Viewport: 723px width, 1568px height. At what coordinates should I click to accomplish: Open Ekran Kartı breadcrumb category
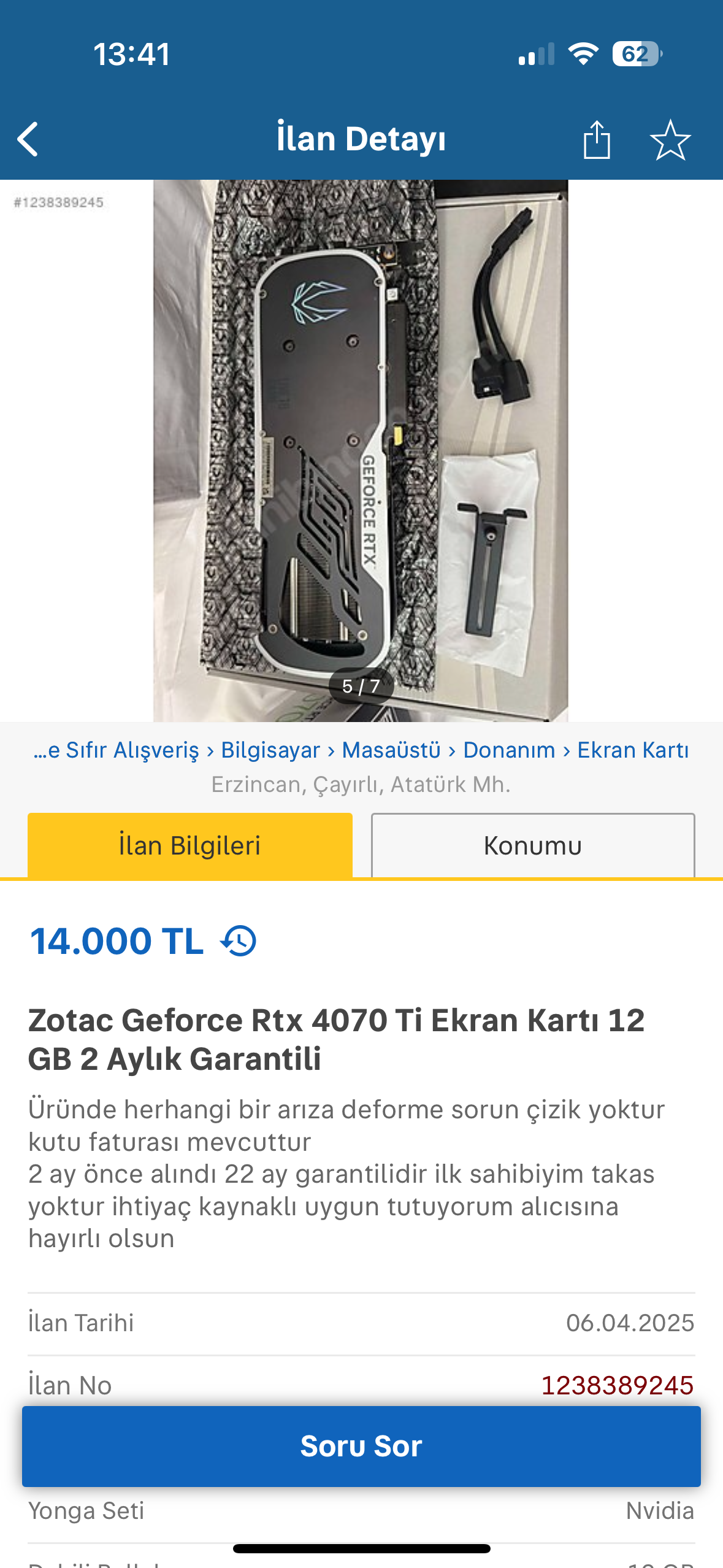point(633,750)
